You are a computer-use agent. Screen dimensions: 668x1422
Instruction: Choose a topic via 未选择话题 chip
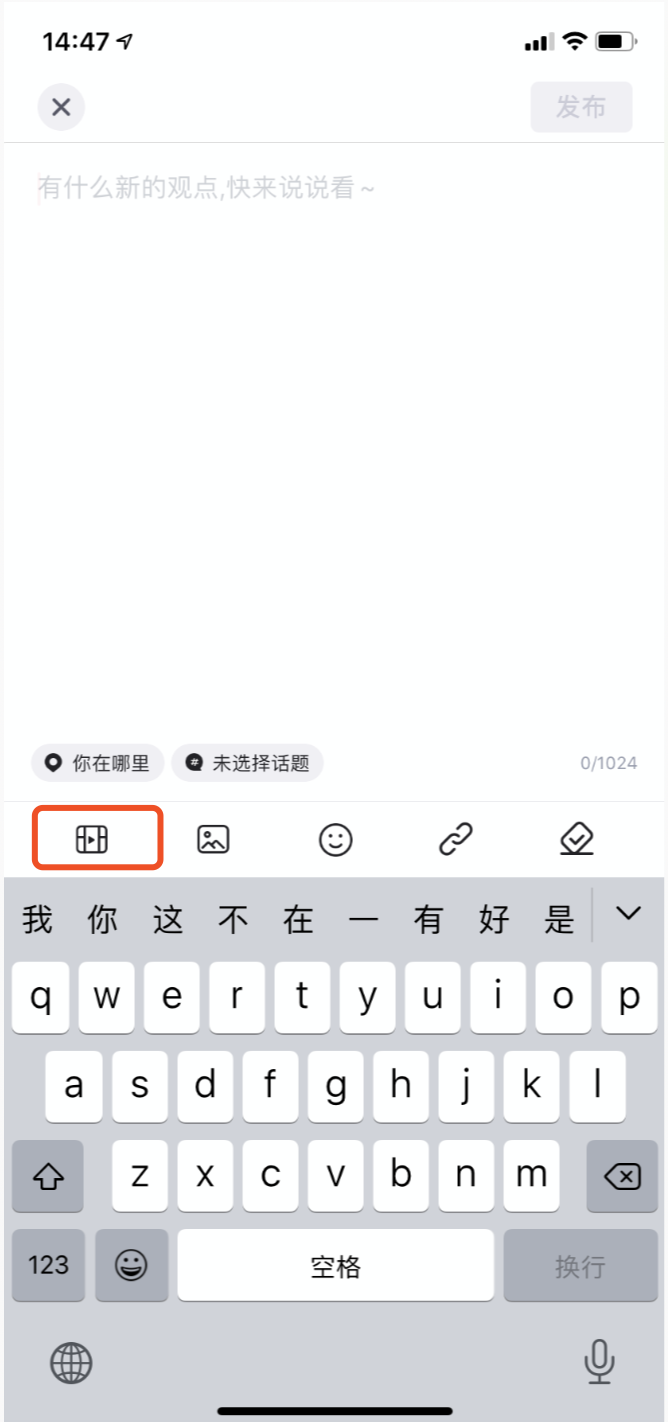click(x=247, y=763)
